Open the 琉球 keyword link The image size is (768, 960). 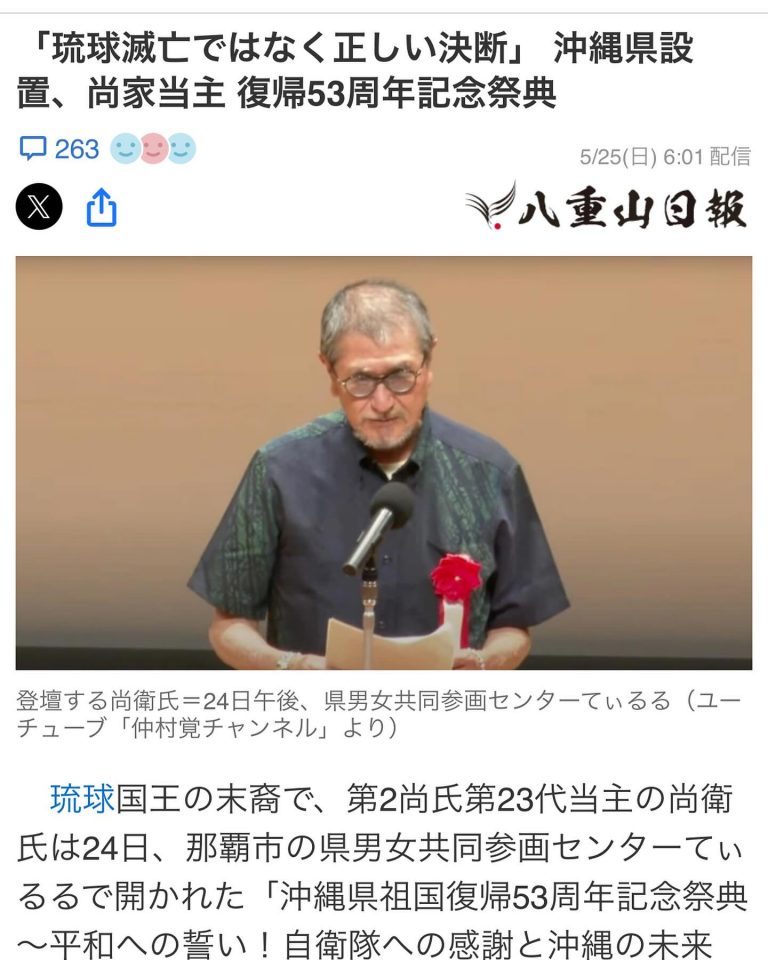82,799
